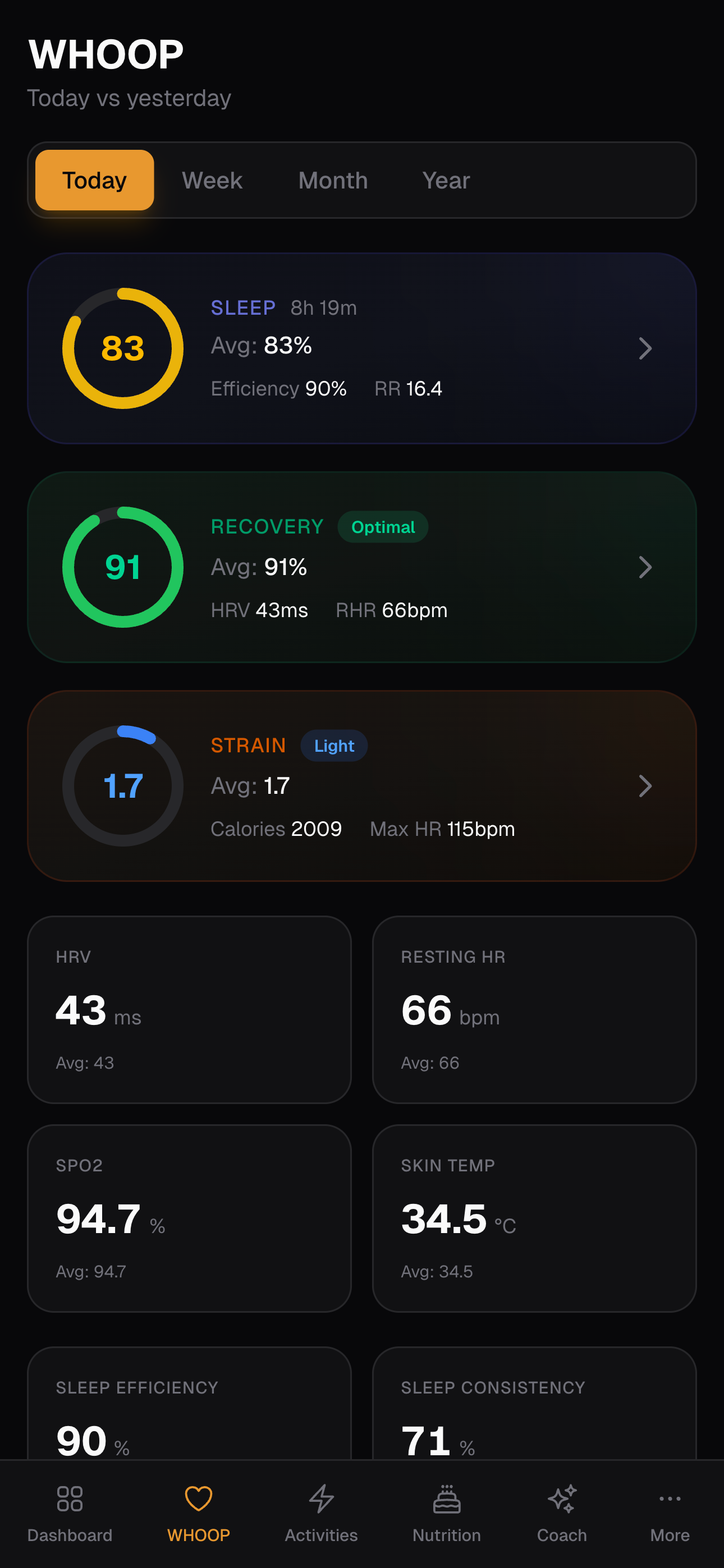724x1568 pixels.
Task: Switch to the Week view
Action: click(x=212, y=180)
